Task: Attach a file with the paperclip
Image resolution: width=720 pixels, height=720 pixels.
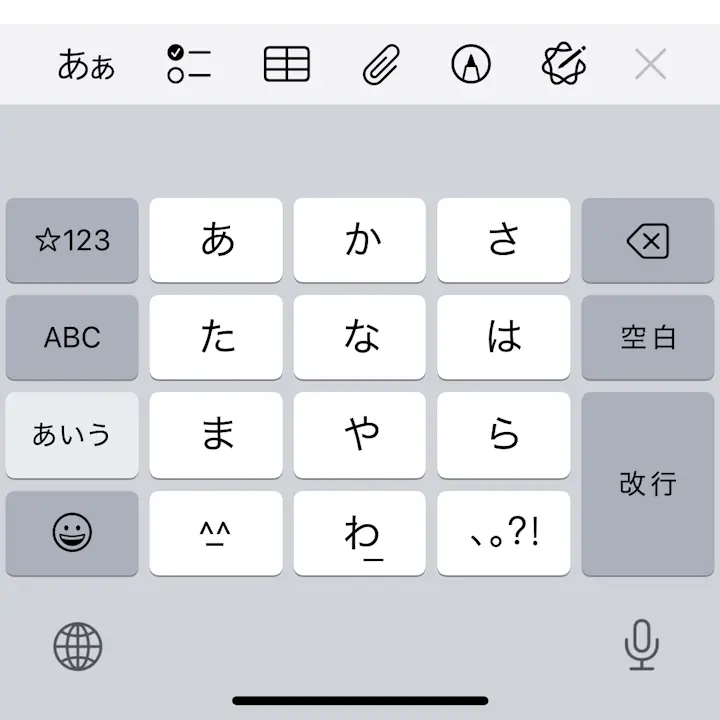Action: (x=380, y=66)
